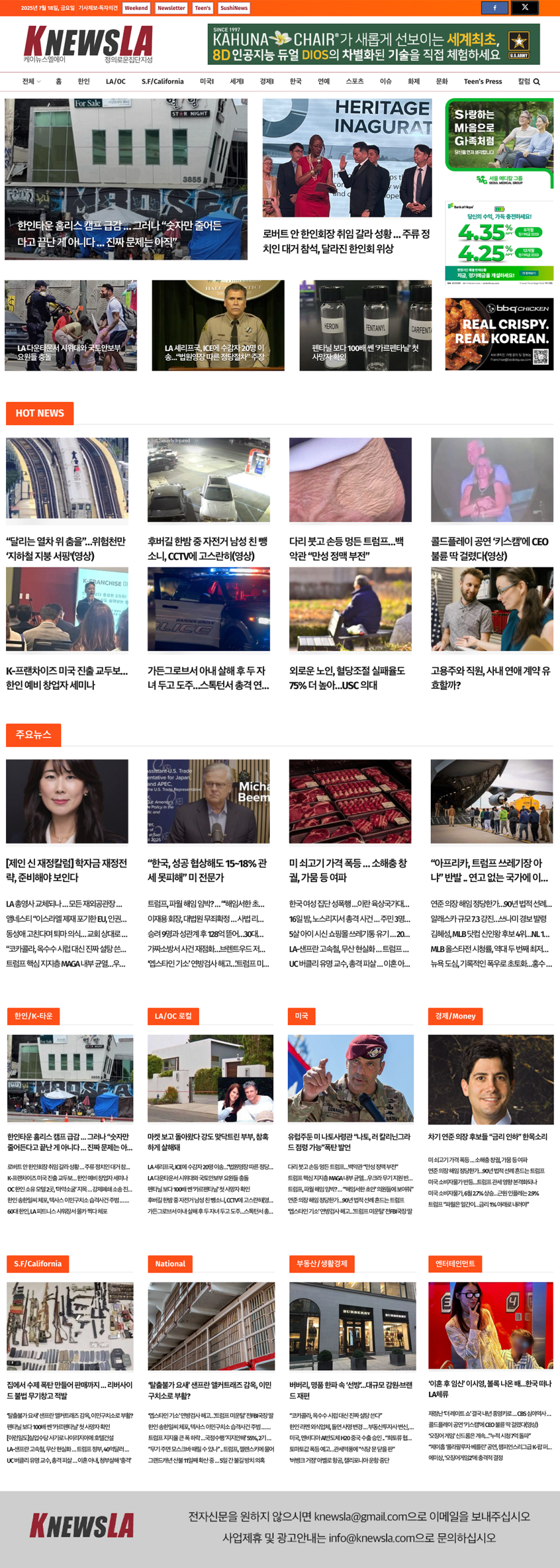Open 콜드플레이 공연 키스캠 CEO article
The image size is (560, 1568).
click(490, 548)
